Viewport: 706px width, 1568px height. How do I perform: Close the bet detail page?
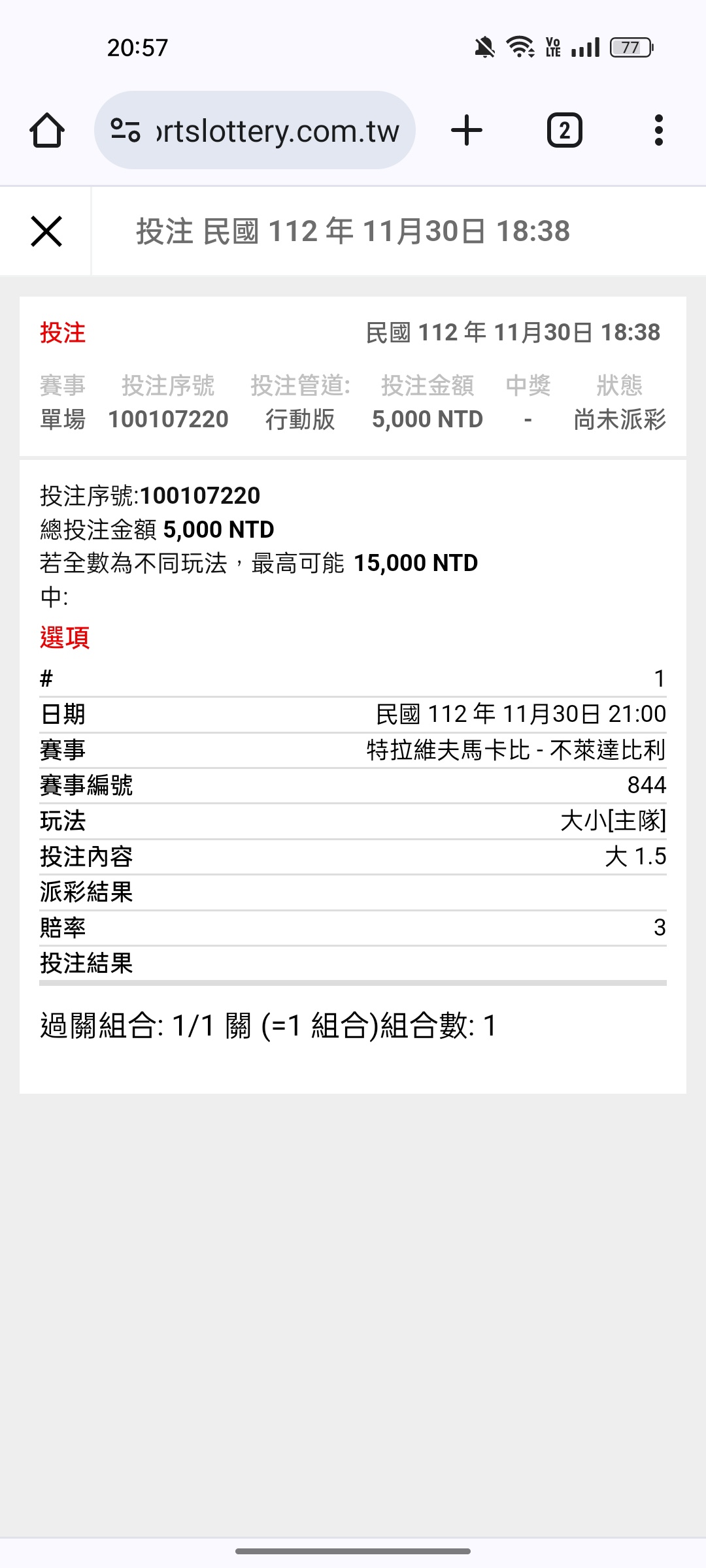coord(46,231)
